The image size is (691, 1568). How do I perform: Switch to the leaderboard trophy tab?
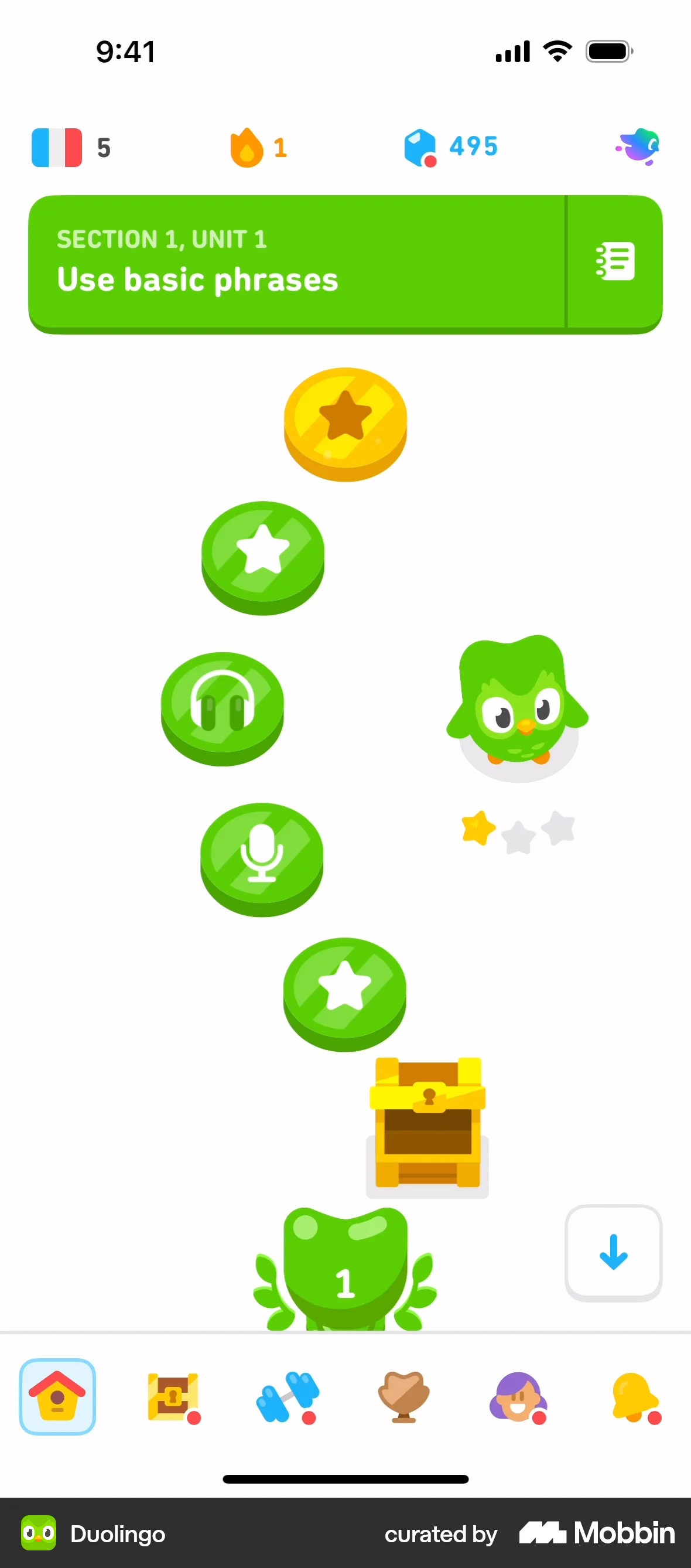tap(403, 1396)
